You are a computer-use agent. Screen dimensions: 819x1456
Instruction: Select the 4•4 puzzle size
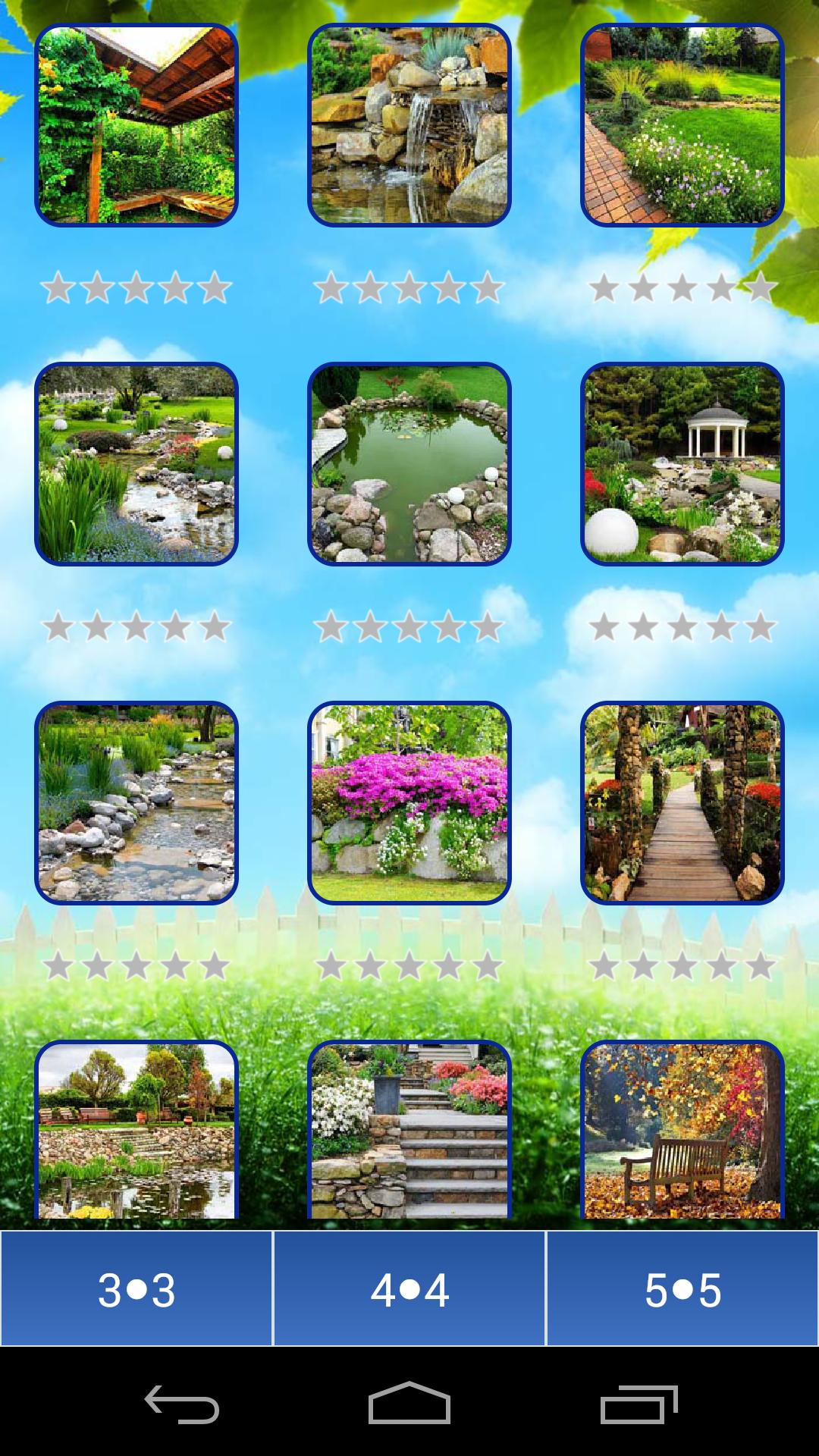tap(409, 1289)
